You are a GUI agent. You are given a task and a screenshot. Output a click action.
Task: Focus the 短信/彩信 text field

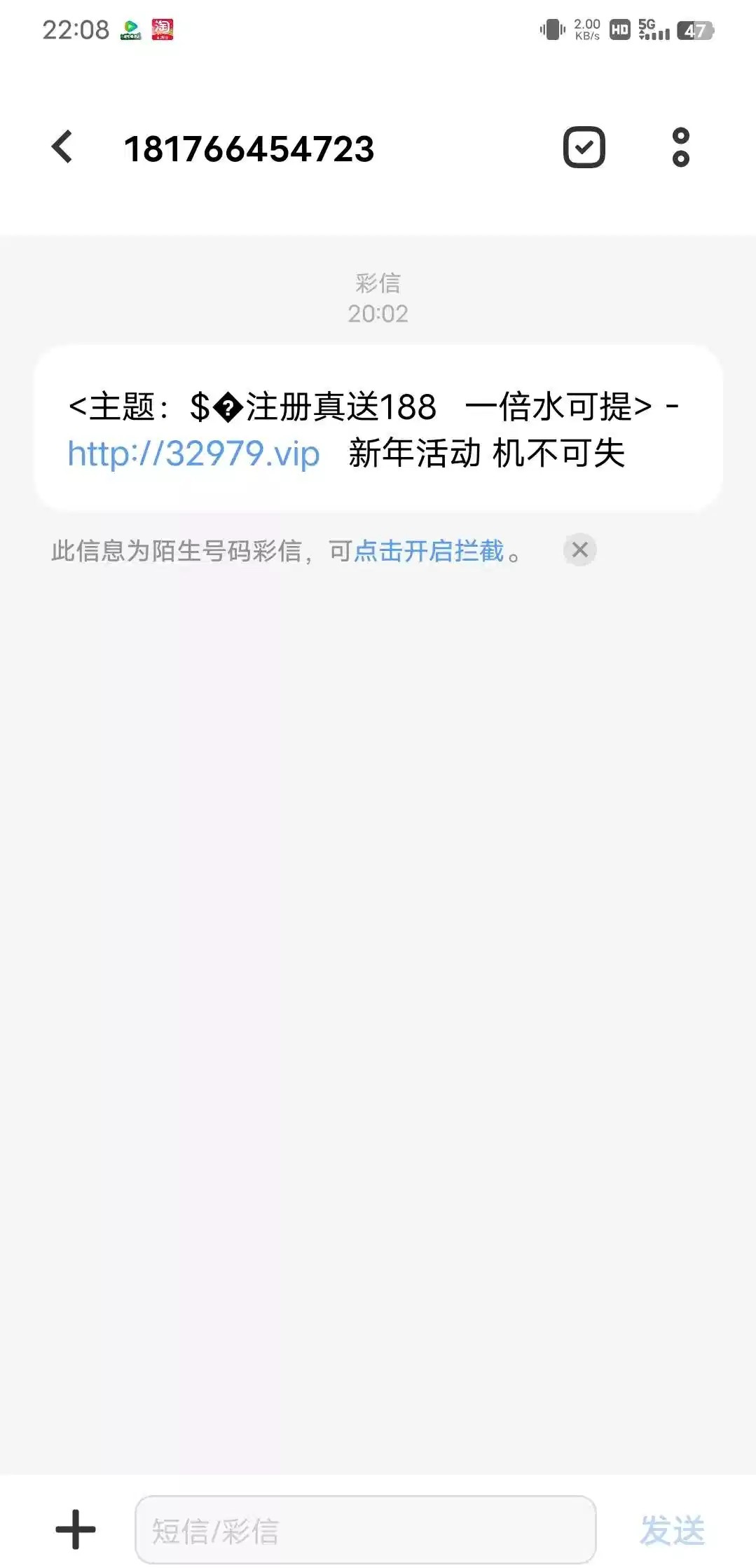point(365,1530)
